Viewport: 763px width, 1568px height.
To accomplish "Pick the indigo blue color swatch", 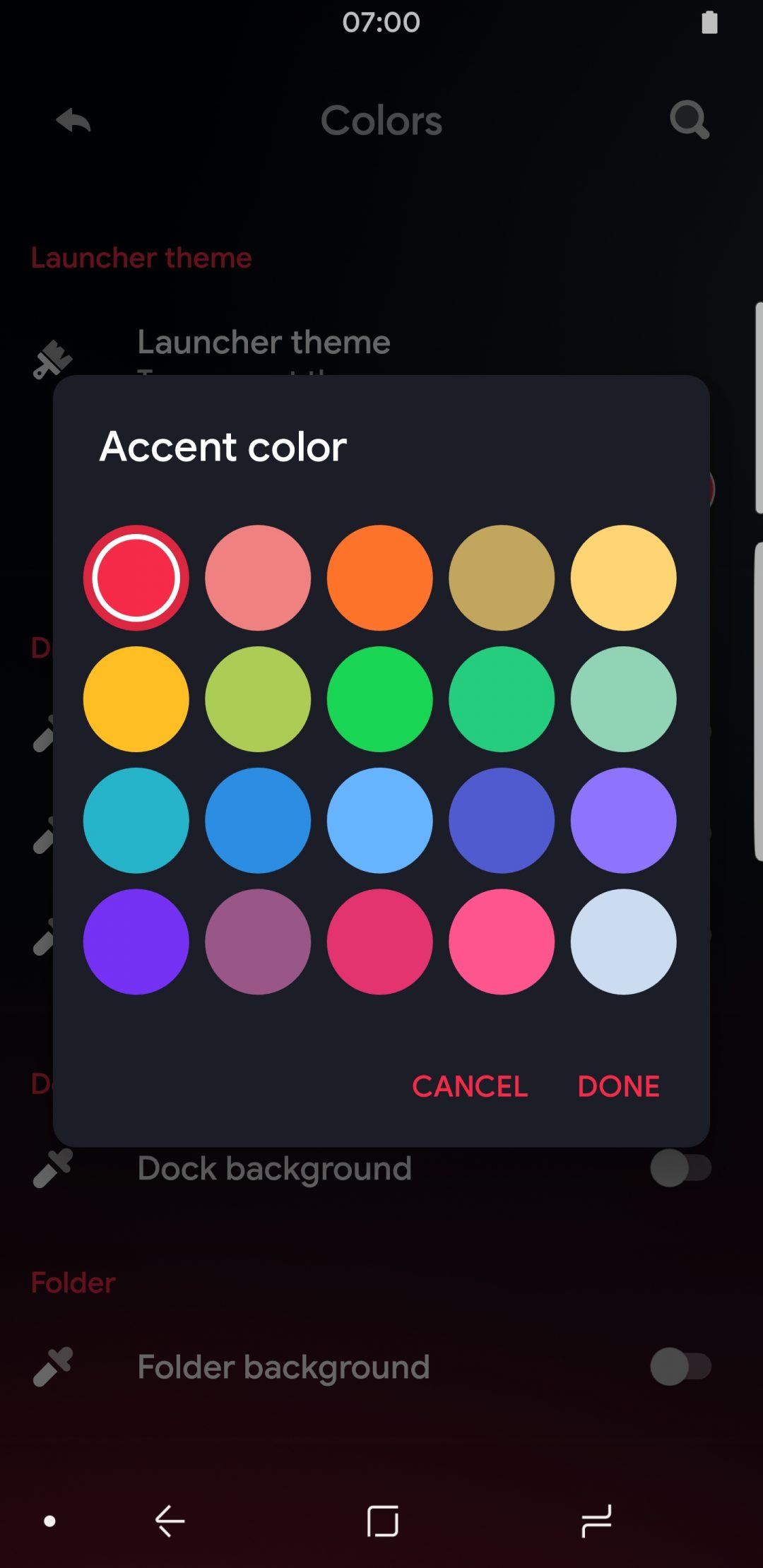I will click(x=502, y=821).
